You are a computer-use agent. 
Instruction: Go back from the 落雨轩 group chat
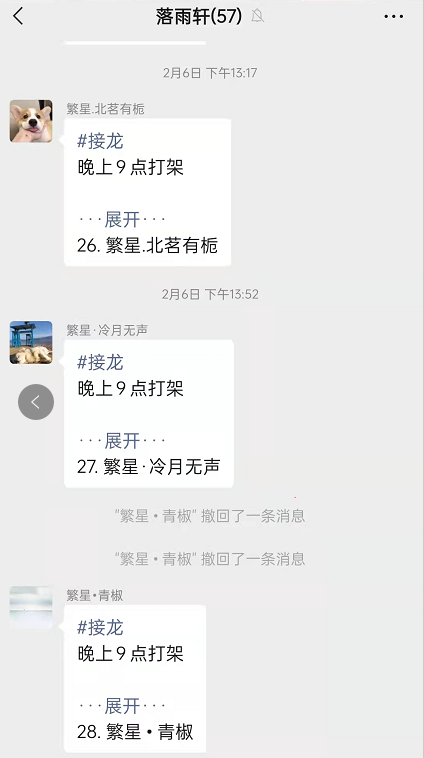18,16
